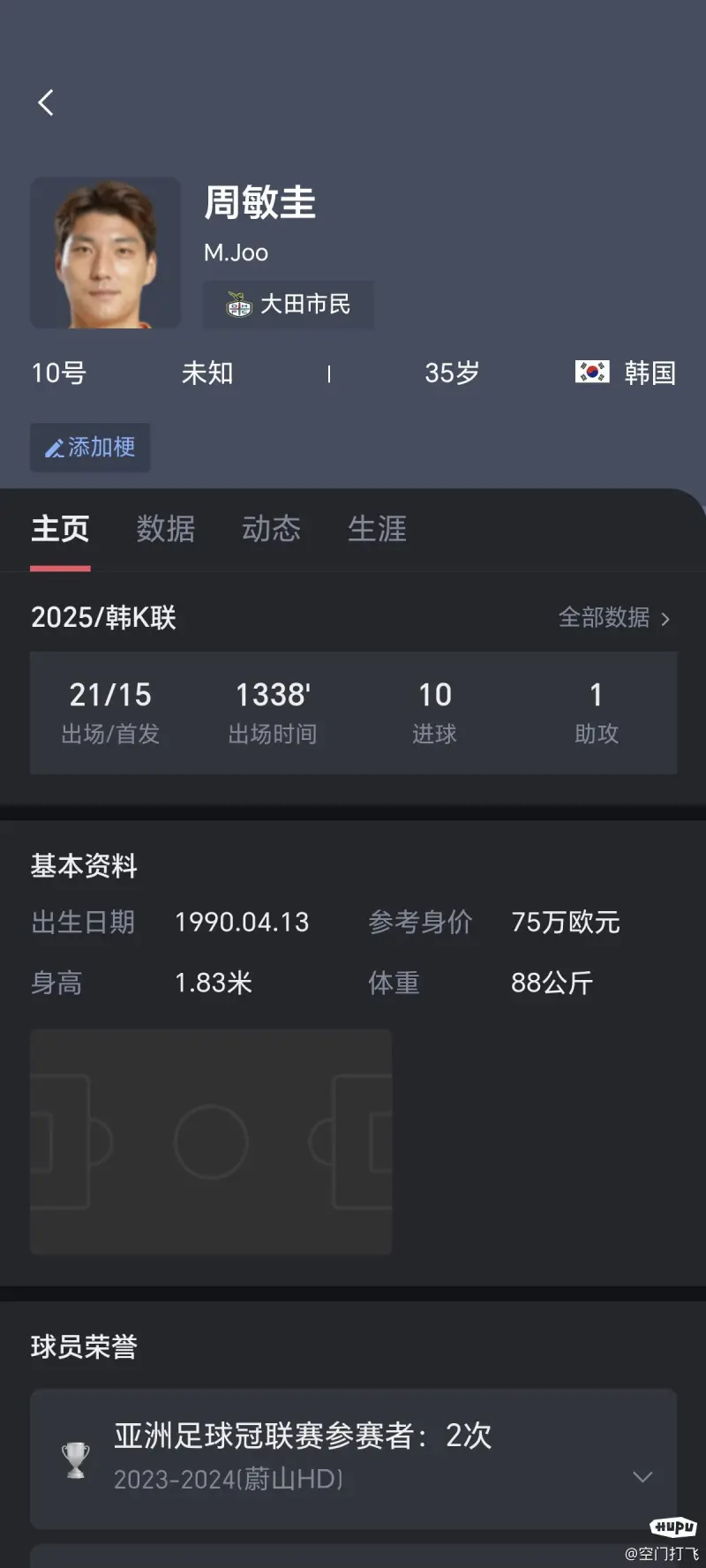Viewport: 706px width, 1568px height.
Task: Open the 生涯 tab
Action: coord(377,529)
